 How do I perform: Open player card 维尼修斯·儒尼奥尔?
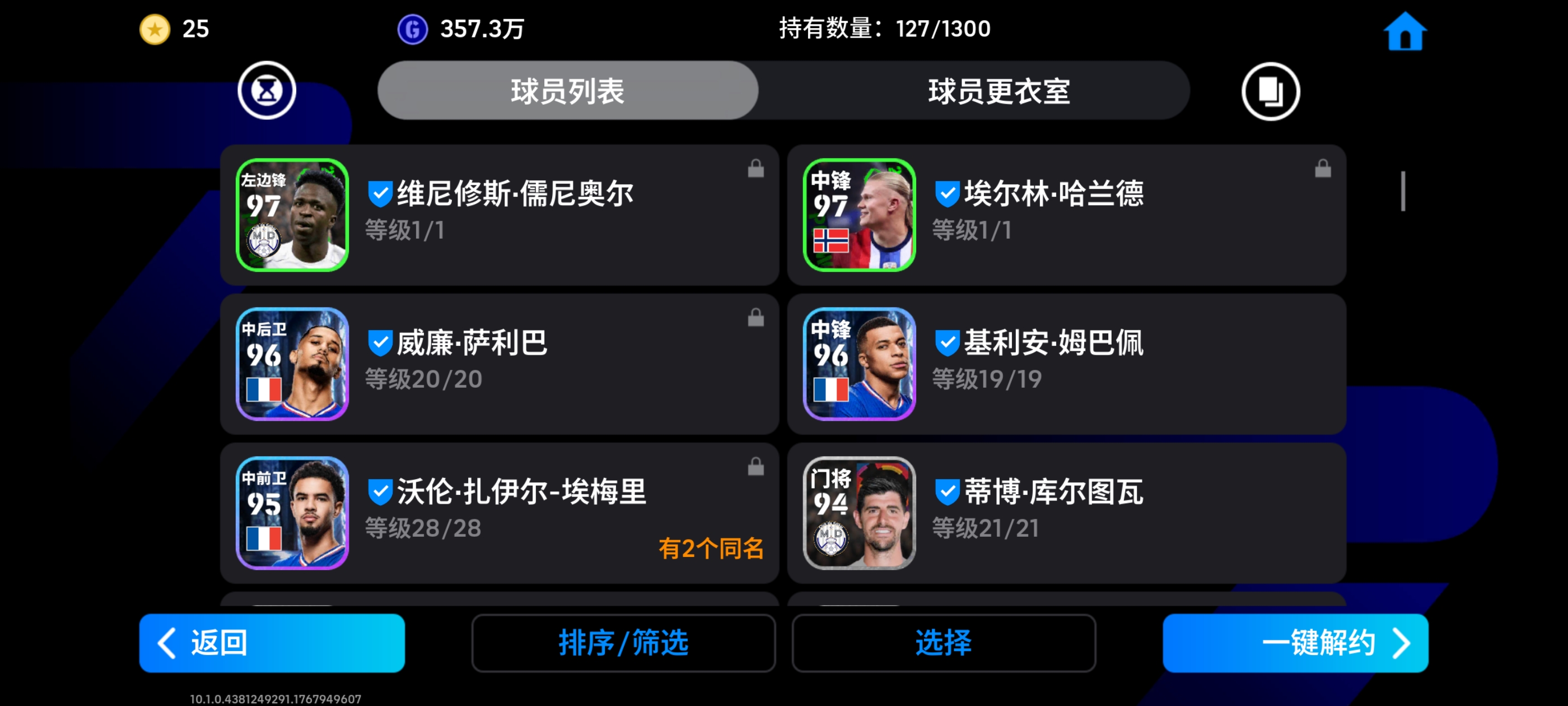(x=499, y=215)
